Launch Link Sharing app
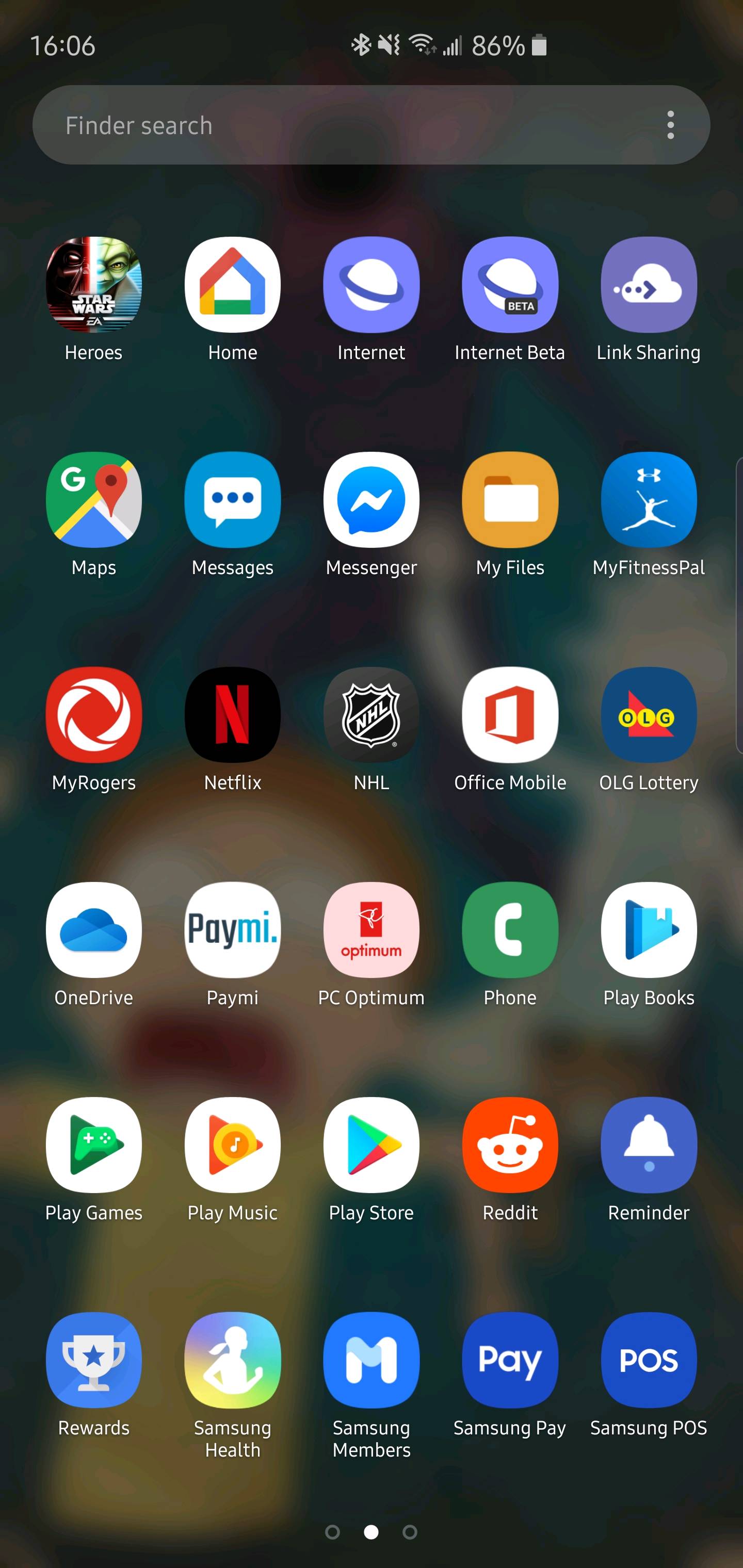743x1568 pixels. 649,284
